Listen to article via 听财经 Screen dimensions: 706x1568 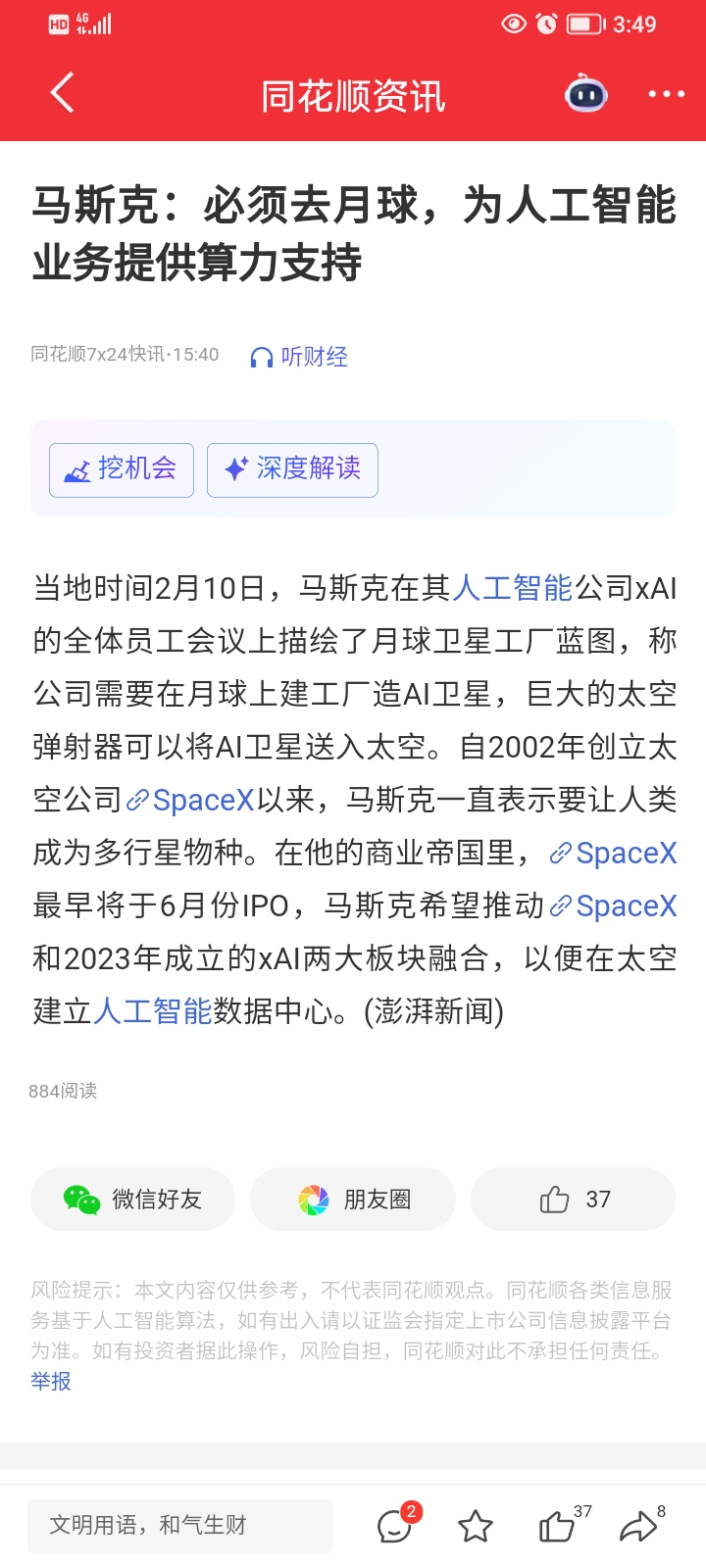click(300, 357)
